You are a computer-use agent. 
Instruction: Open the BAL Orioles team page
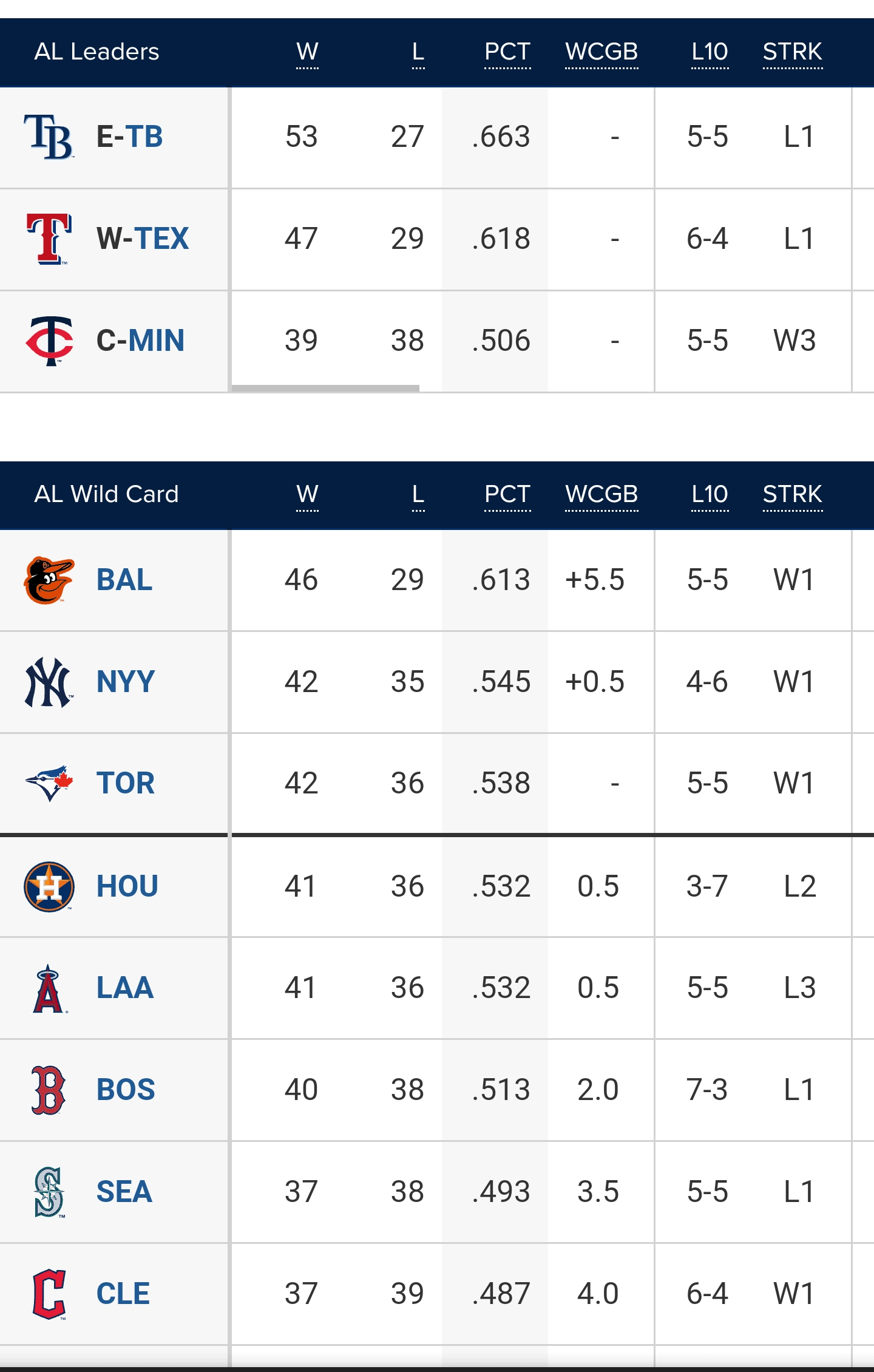click(124, 580)
